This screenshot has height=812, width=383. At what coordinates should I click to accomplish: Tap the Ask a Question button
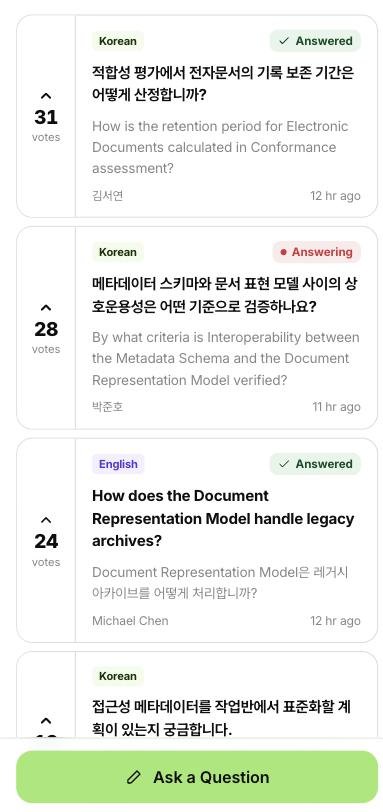coord(197,777)
